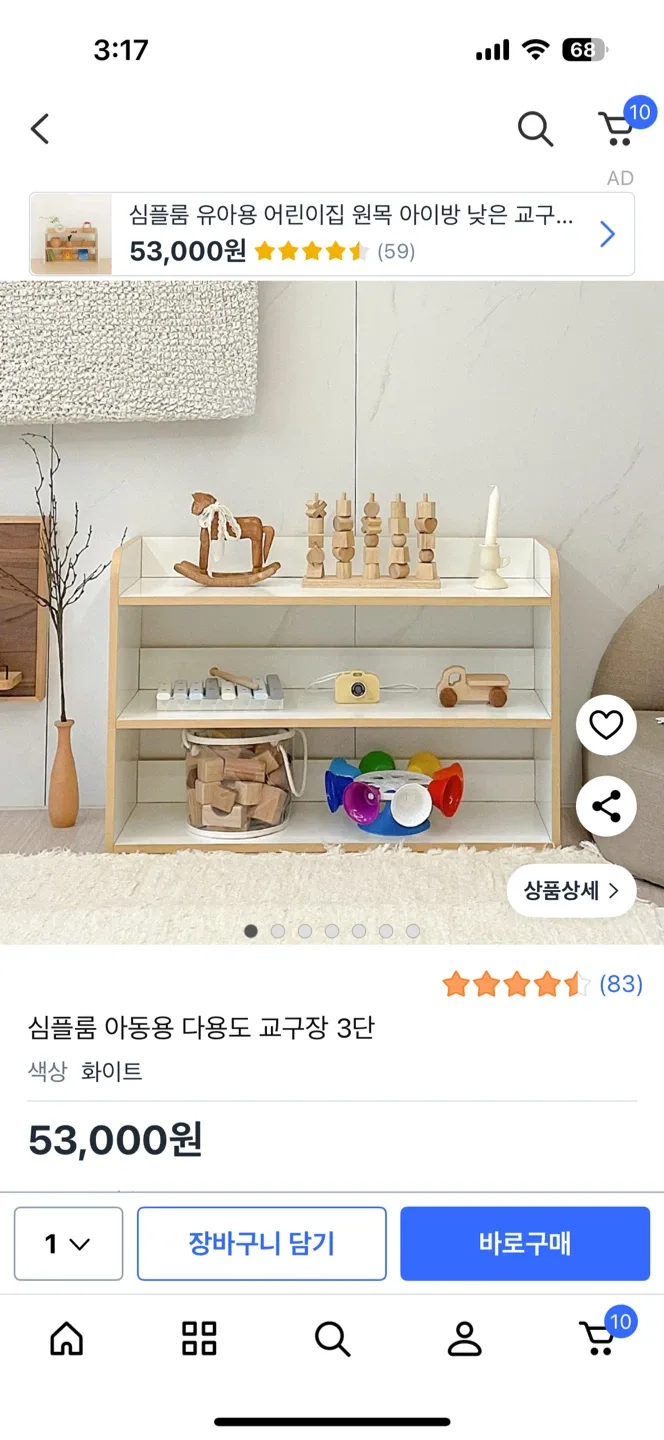Open the cart tab in bottom navigation
The width and height of the screenshot is (664, 1440).
click(x=602, y=1334)
